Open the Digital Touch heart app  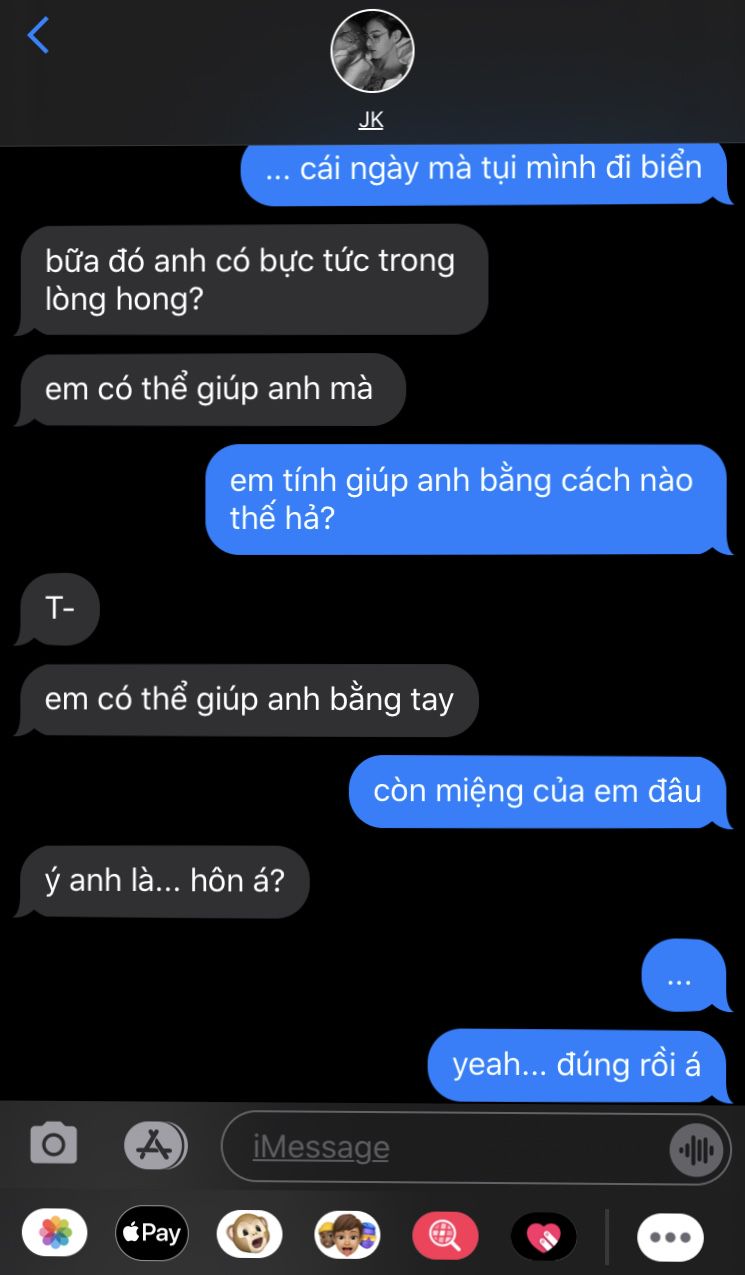pyautogui.click(x=544, y=1236)
